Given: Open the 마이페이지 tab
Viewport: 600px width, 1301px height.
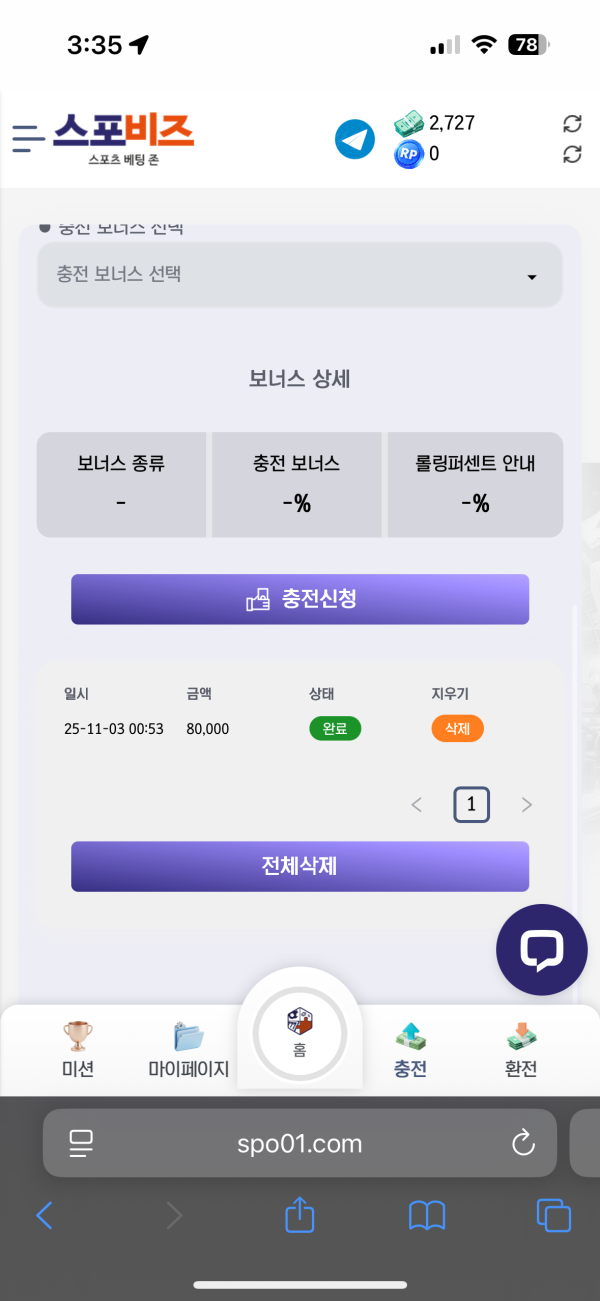Looking at the screenshot, I should (x=188, y=1049).
